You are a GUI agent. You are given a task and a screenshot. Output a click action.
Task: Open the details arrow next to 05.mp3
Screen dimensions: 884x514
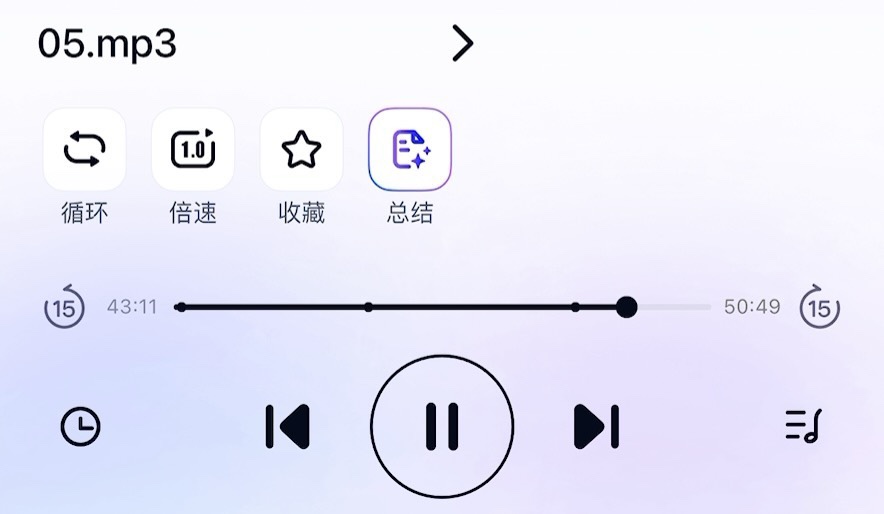point(461,43)
